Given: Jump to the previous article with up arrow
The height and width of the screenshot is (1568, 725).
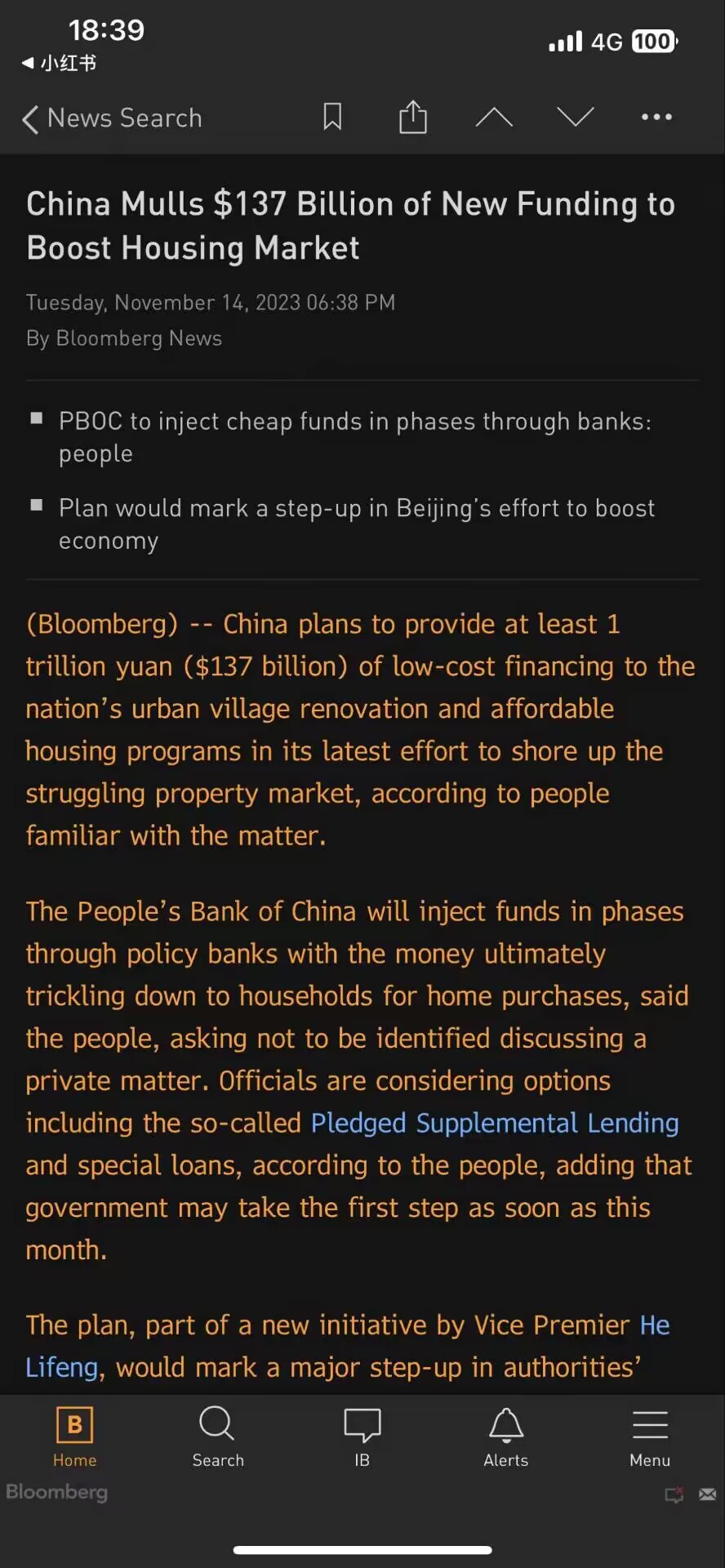Looking at the screenshot, I should click(494, 118).
